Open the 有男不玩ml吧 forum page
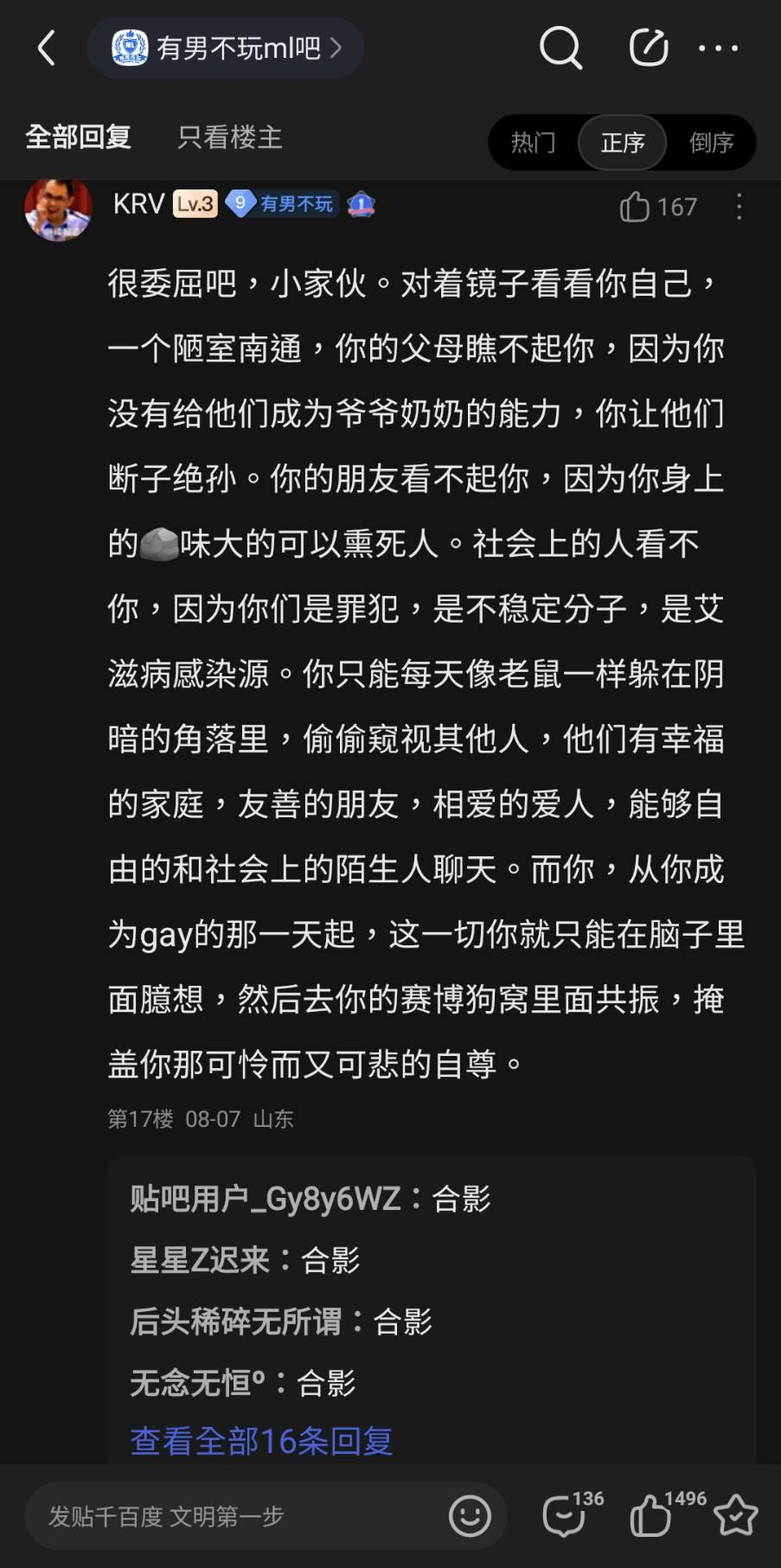The image size is (781, 1568). pos(225,48)
